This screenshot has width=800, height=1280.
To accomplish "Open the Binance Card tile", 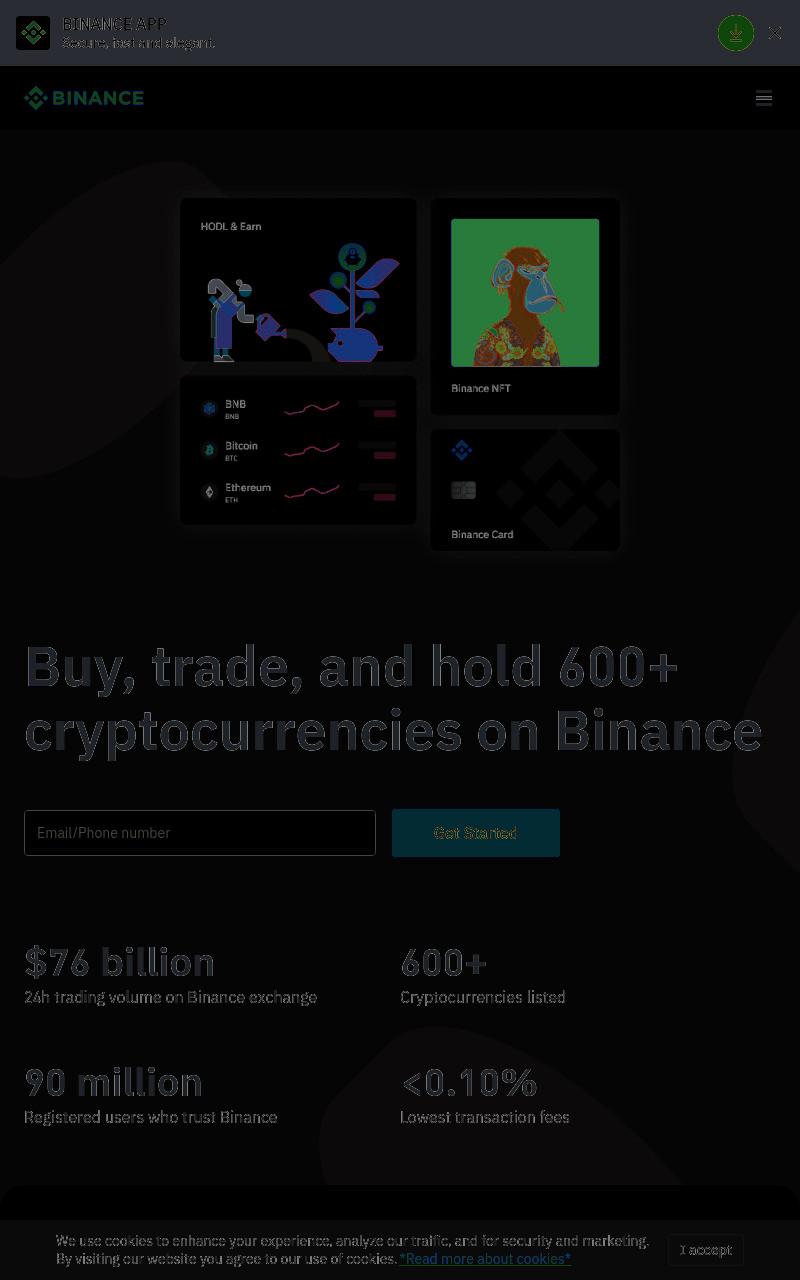I will [525, 490].
